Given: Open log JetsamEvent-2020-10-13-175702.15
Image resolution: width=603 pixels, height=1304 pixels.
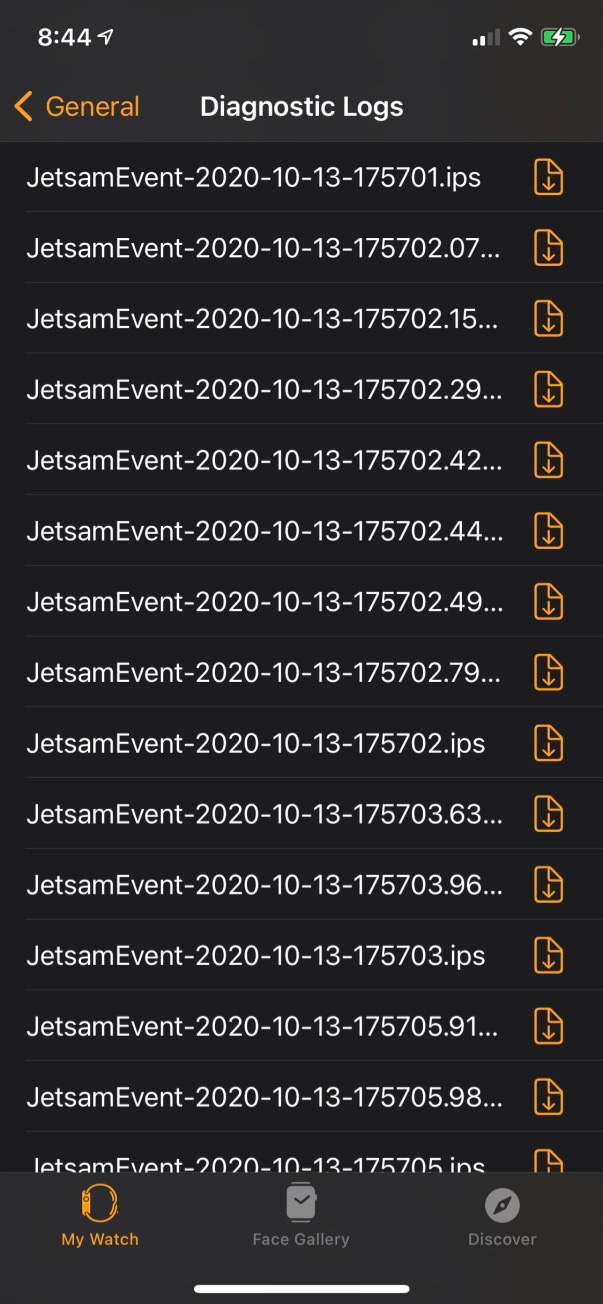Looking at the screenshot, I should [x=262, y=319].
